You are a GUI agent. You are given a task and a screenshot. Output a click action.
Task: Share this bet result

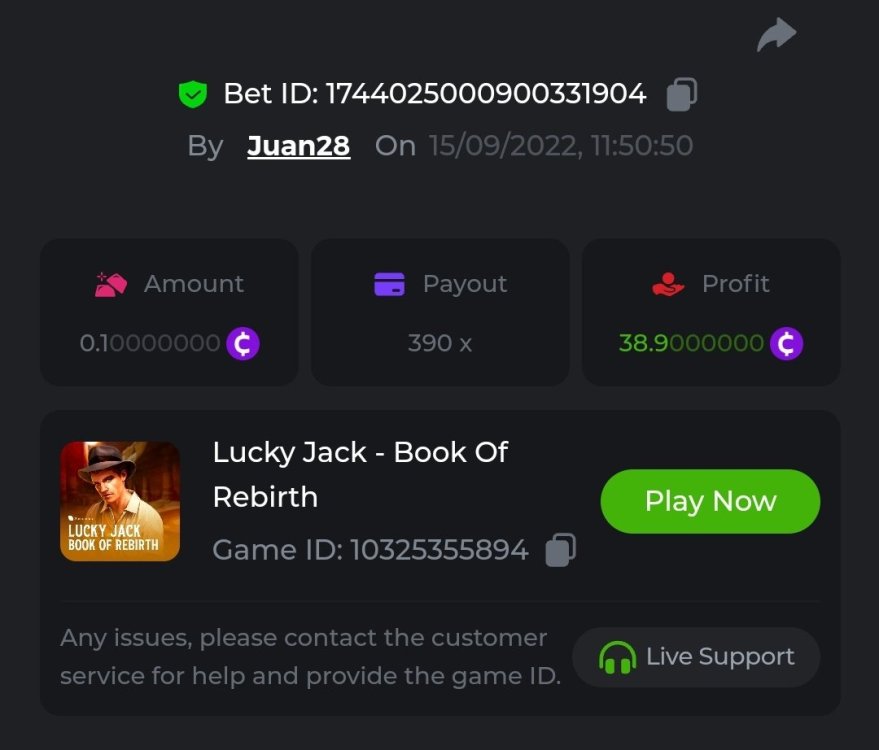click(x=776, y=35)
